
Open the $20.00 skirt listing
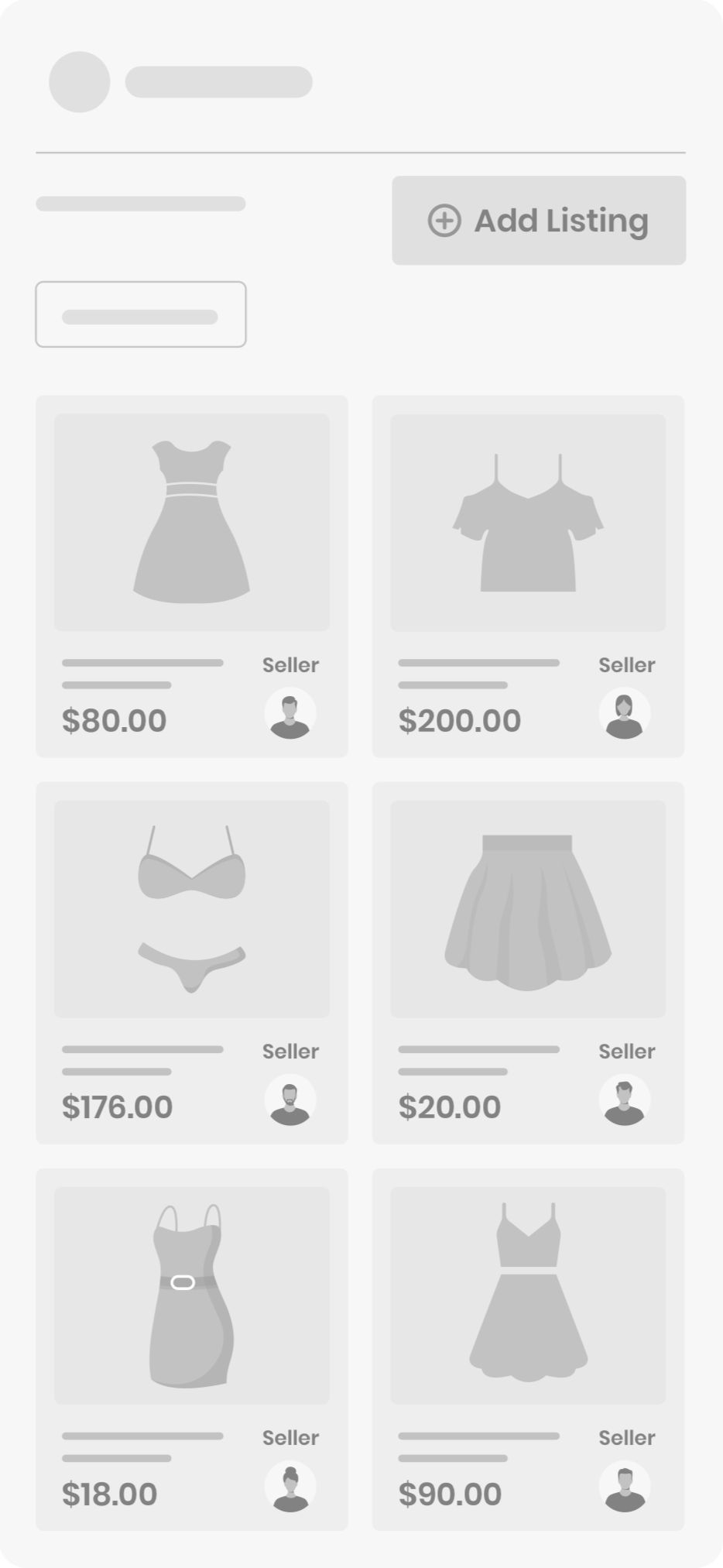click(528, 908)
